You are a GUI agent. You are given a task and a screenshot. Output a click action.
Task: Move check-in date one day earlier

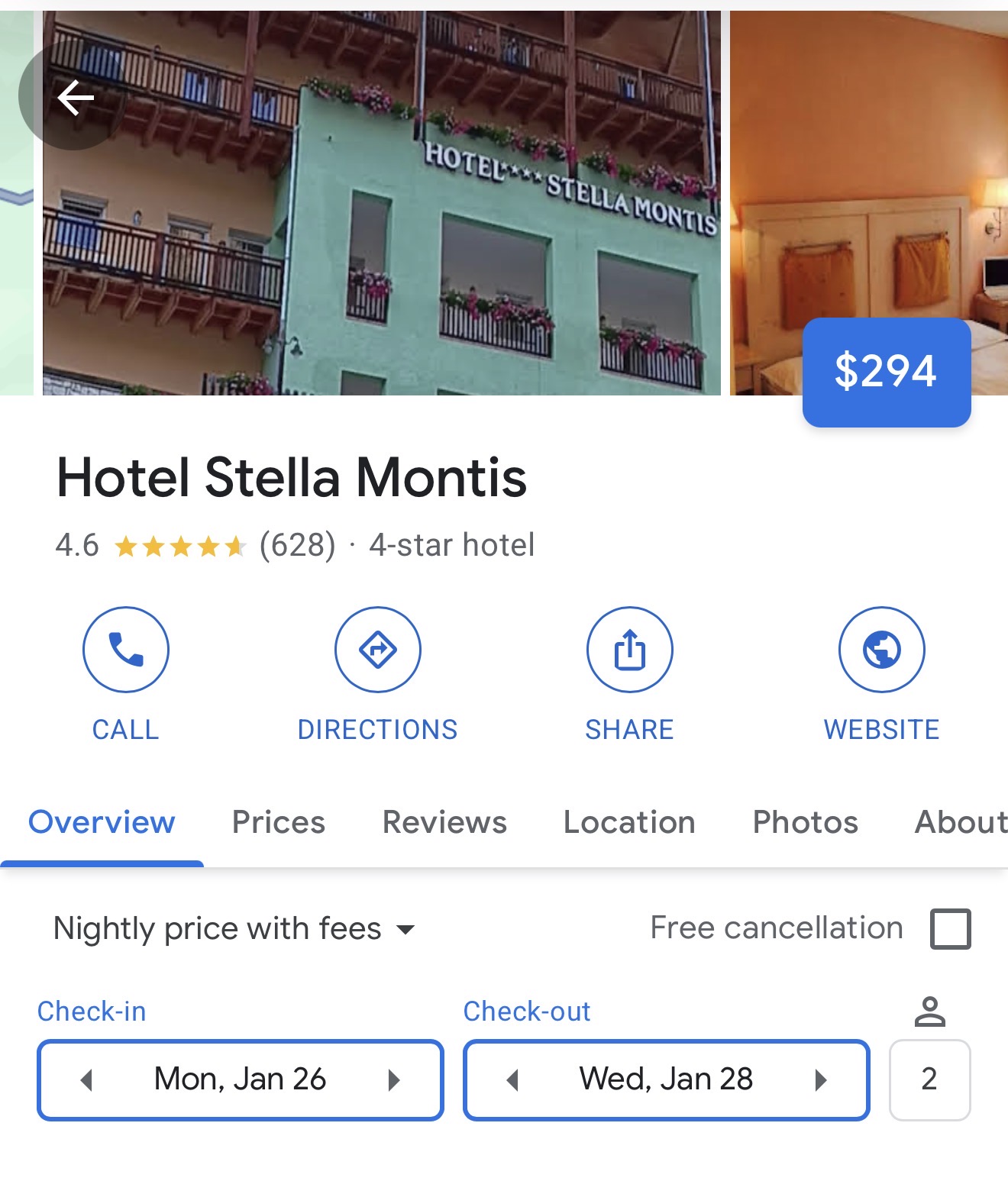[86, 1079]
